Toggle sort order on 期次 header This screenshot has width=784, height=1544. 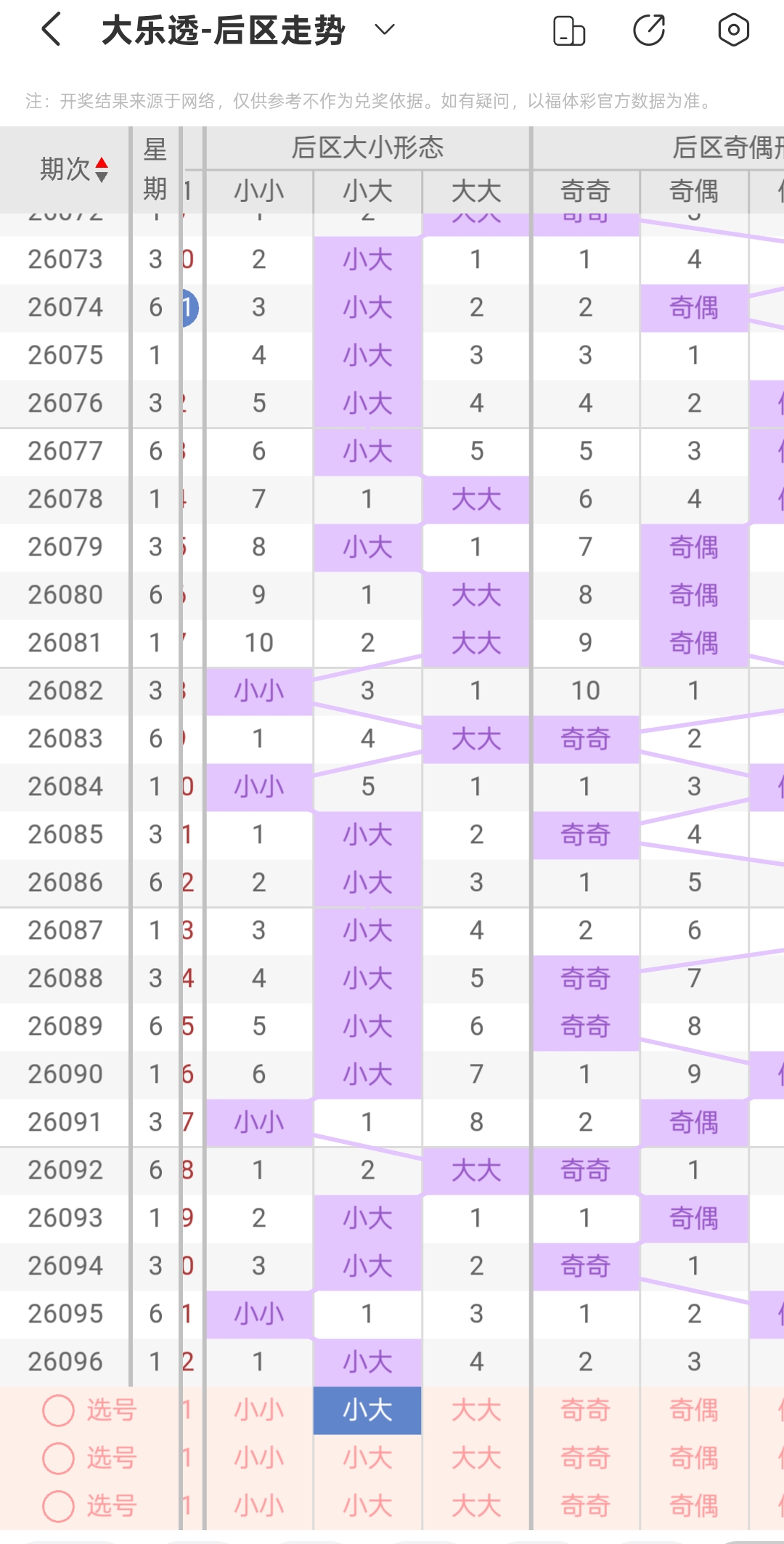pyautogui.click(x=73, y=170)
